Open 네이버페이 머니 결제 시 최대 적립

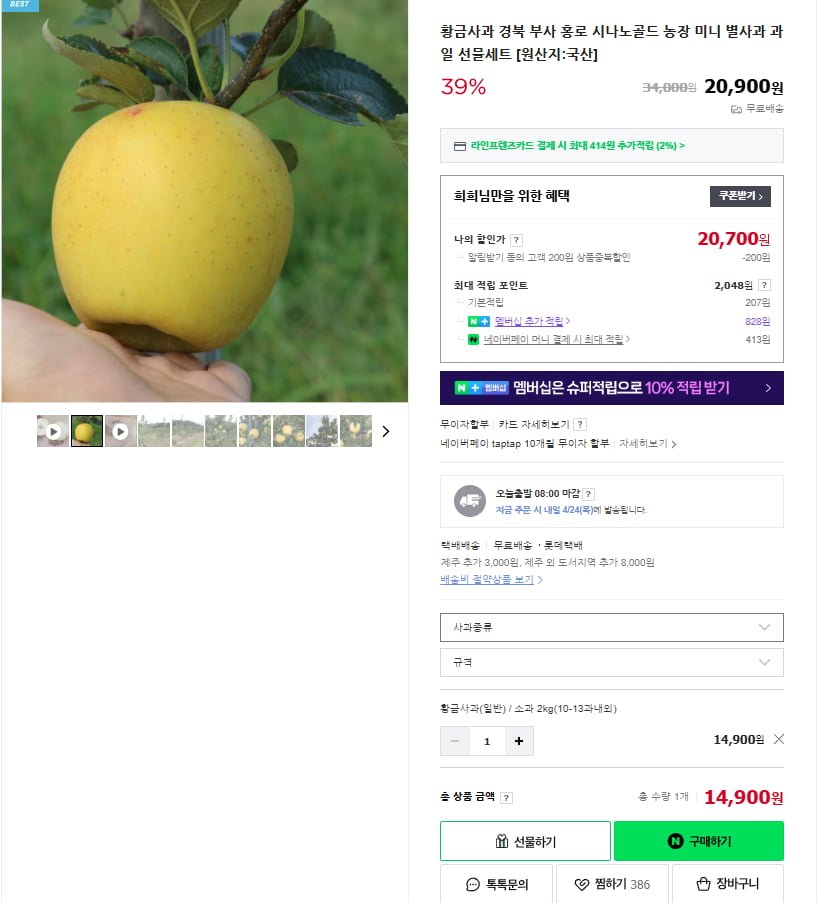click(x=556, y=340)
